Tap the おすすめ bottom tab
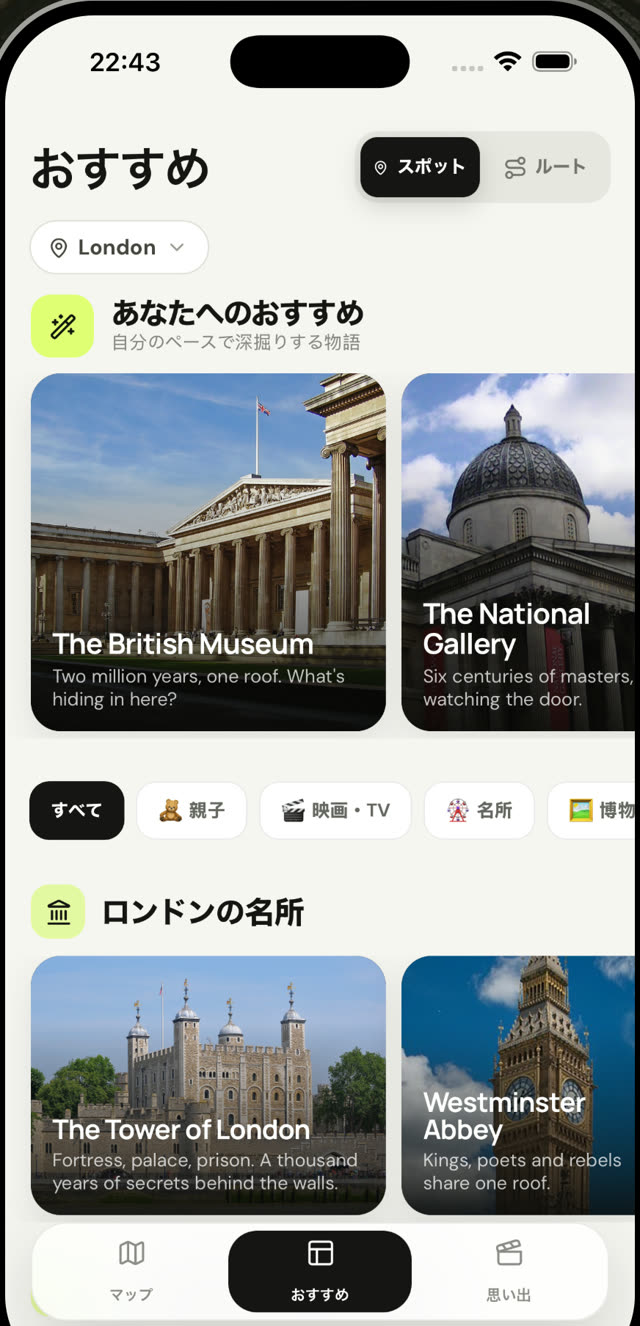This screenshot has width=640, height=1326. coord(320,1271)
